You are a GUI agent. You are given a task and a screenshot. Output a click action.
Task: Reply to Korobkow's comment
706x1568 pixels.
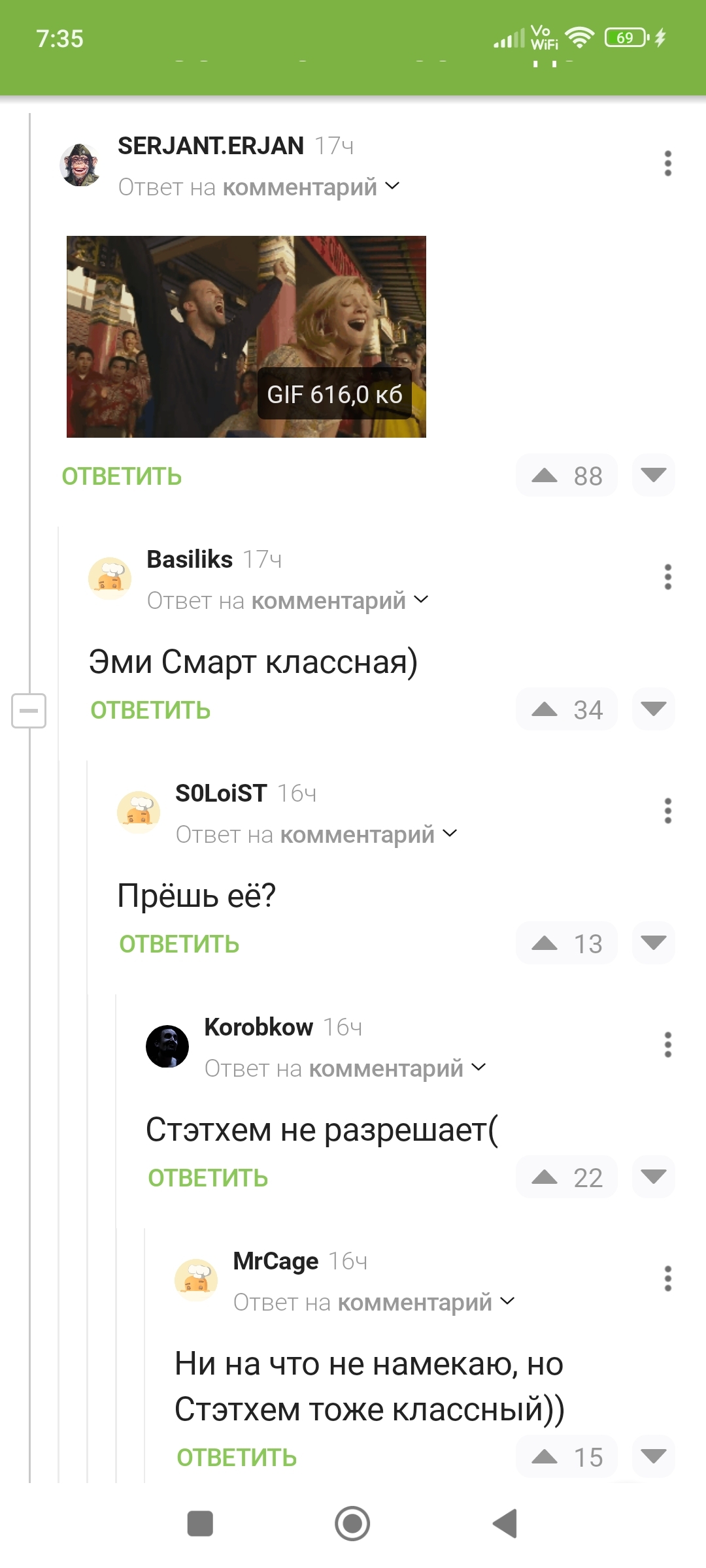click(208, 1178)
